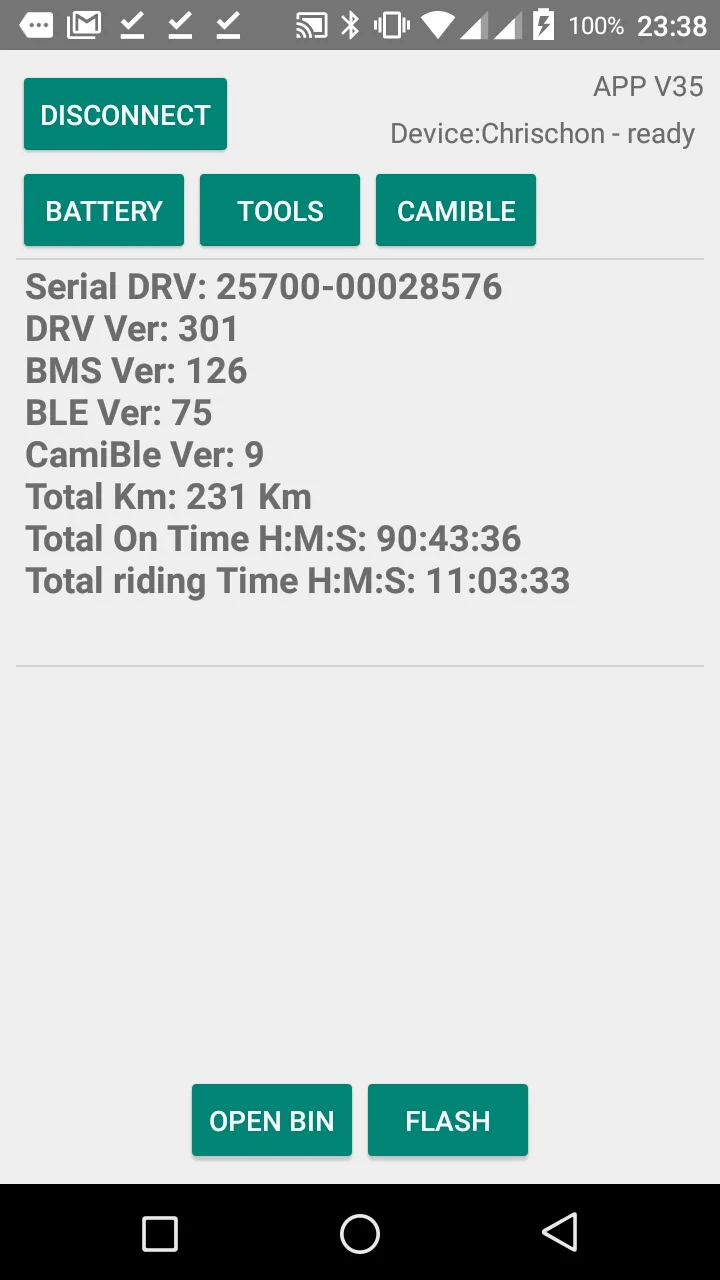Select the CAMIBLE button
The height and width of the screenshot is (1280, 720).
click(456, 210)
